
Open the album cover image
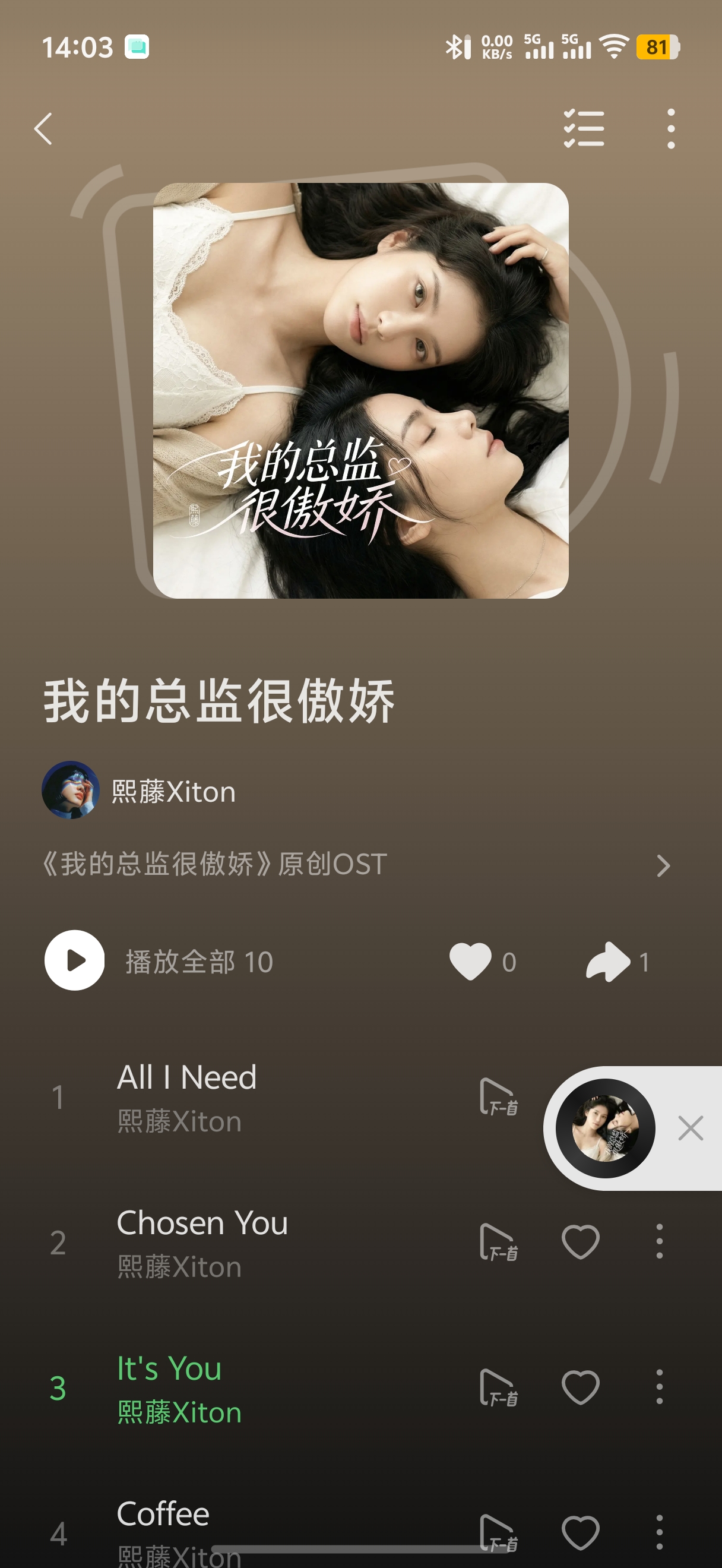(x=360, y=390)
